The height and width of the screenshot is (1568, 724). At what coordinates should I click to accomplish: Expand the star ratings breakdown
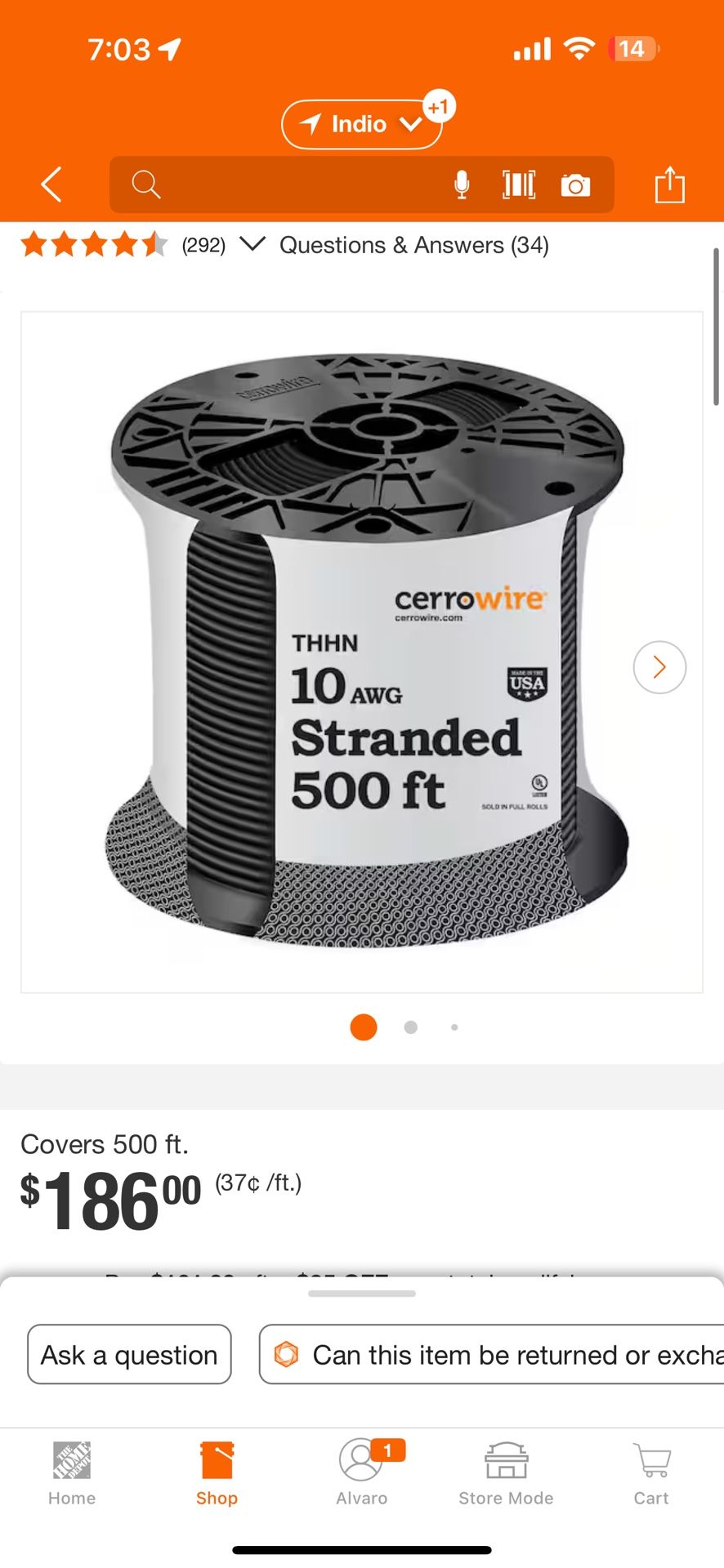(253, 244)
